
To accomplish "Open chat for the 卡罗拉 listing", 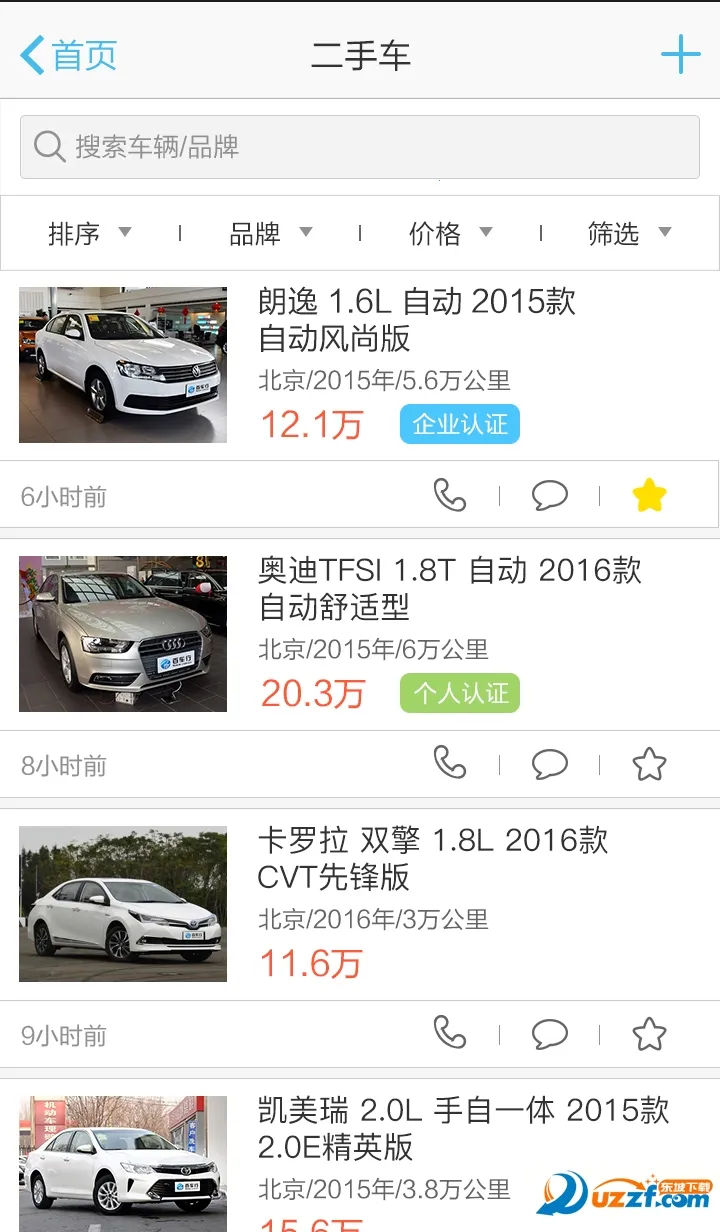I will click(x=549, y=1035).
